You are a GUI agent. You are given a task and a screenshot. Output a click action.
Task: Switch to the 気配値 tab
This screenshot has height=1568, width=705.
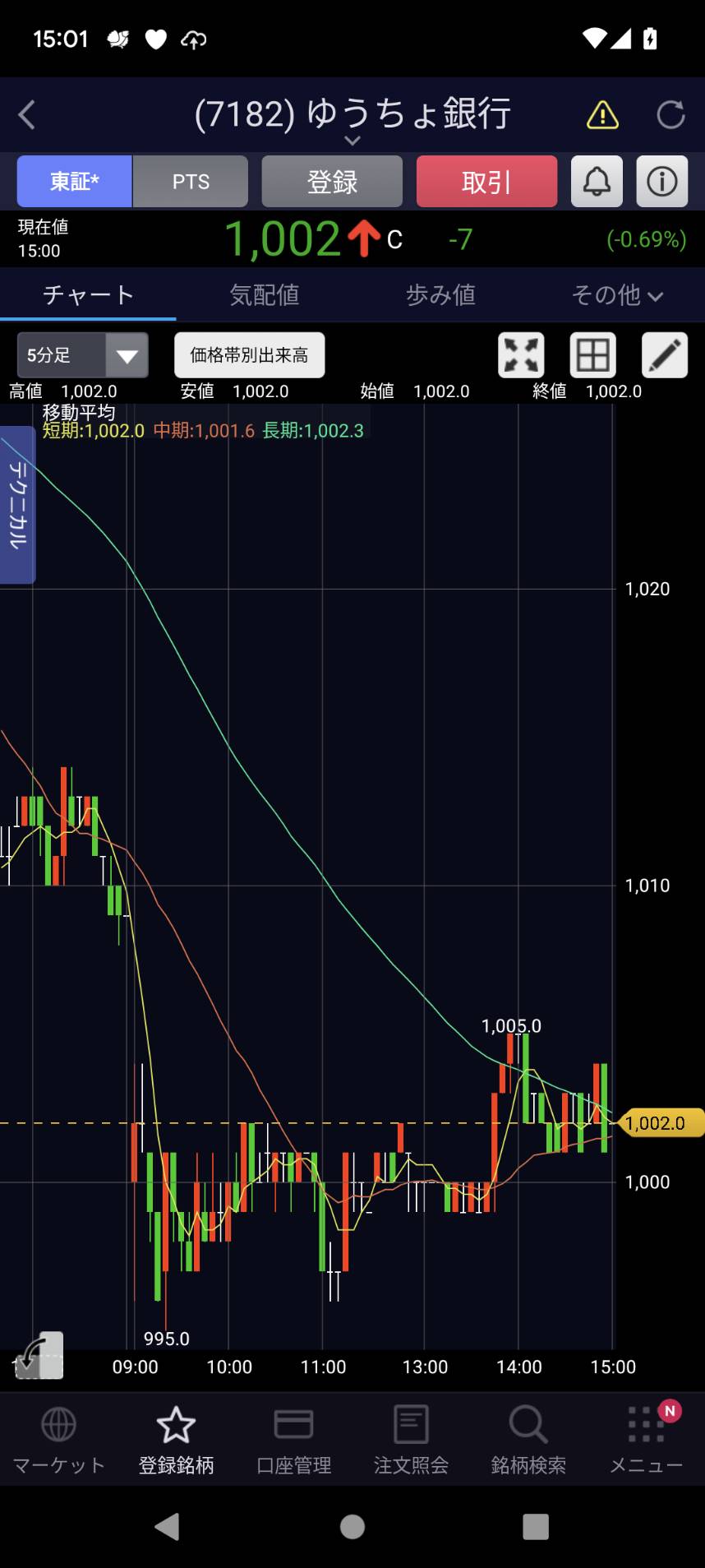(x=265, y=295)
